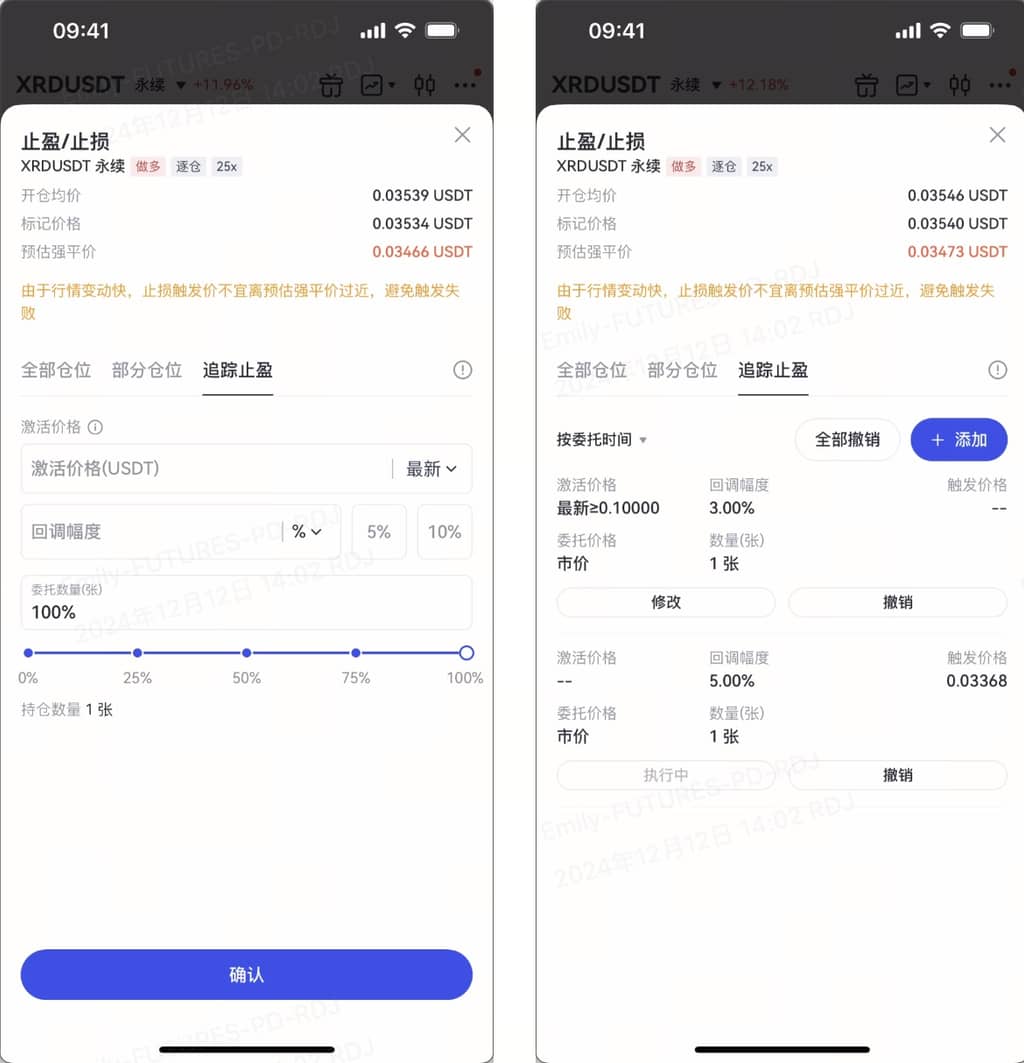The height and width of the screenshot is (1063, 1024).
Task: Focus the 回调幅度 input field
Action: 150,531
